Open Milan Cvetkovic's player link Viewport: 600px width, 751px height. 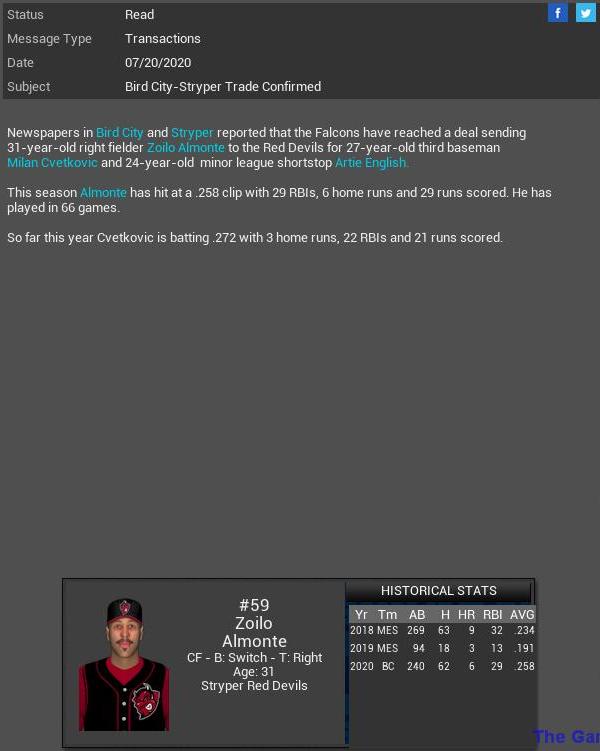click(x=52, y=163)
